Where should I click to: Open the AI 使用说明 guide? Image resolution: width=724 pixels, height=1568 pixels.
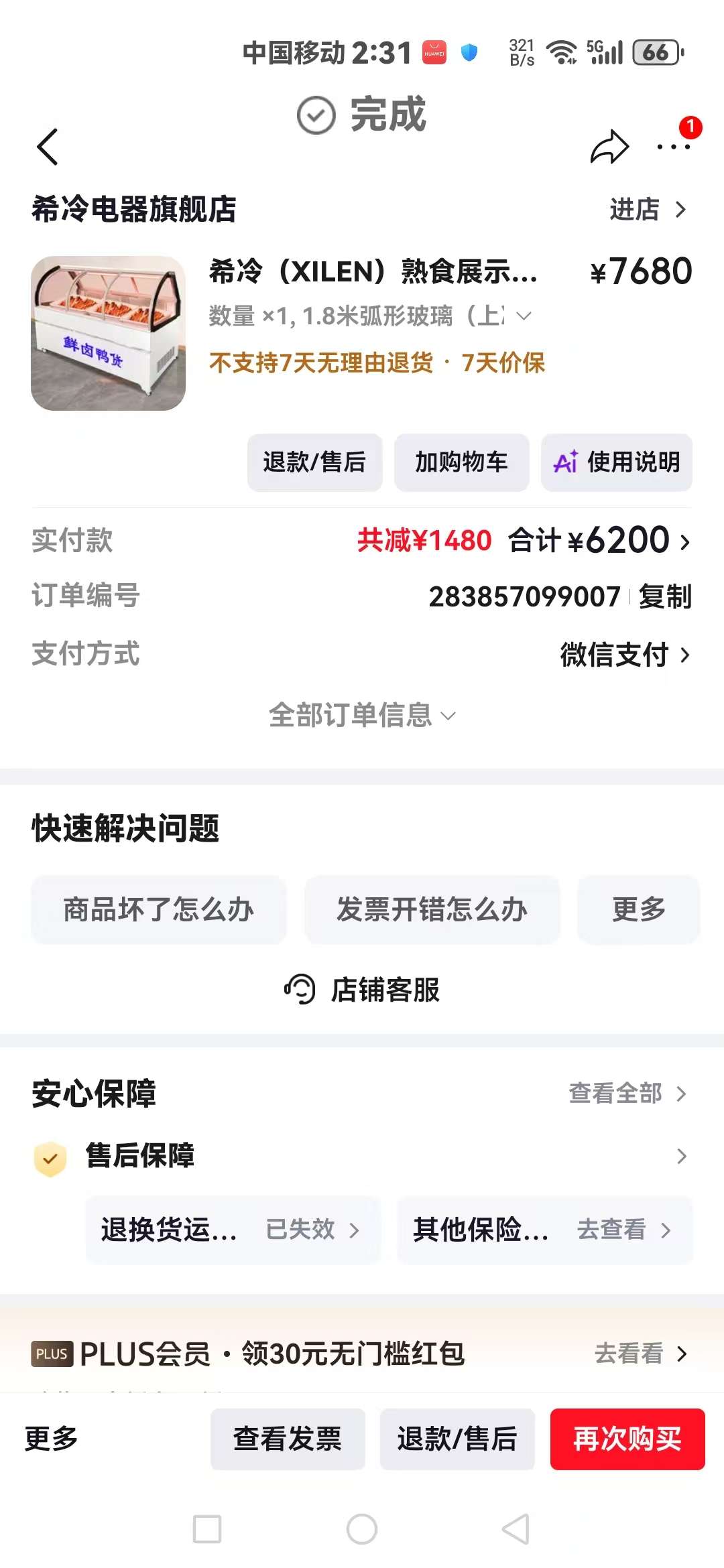[x=616, y=462]
